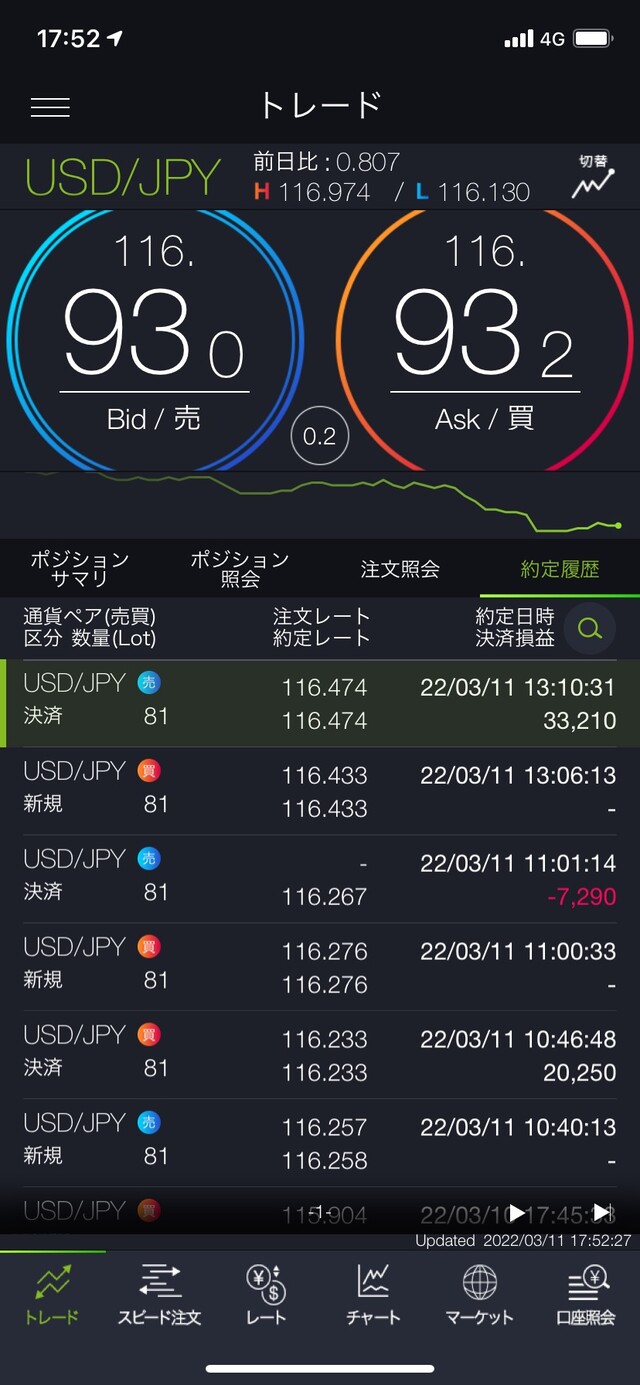Switch to the ポジションサマリ tab
Viewport: 640px width, 1385px height.
[79, 569]
